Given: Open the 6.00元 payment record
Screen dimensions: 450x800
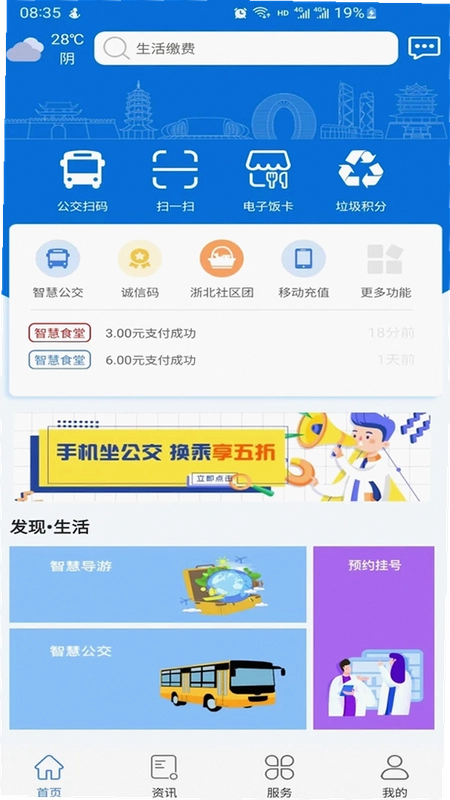Looking at the screenshot, I should pyautogui.click(x=221, y=360).
